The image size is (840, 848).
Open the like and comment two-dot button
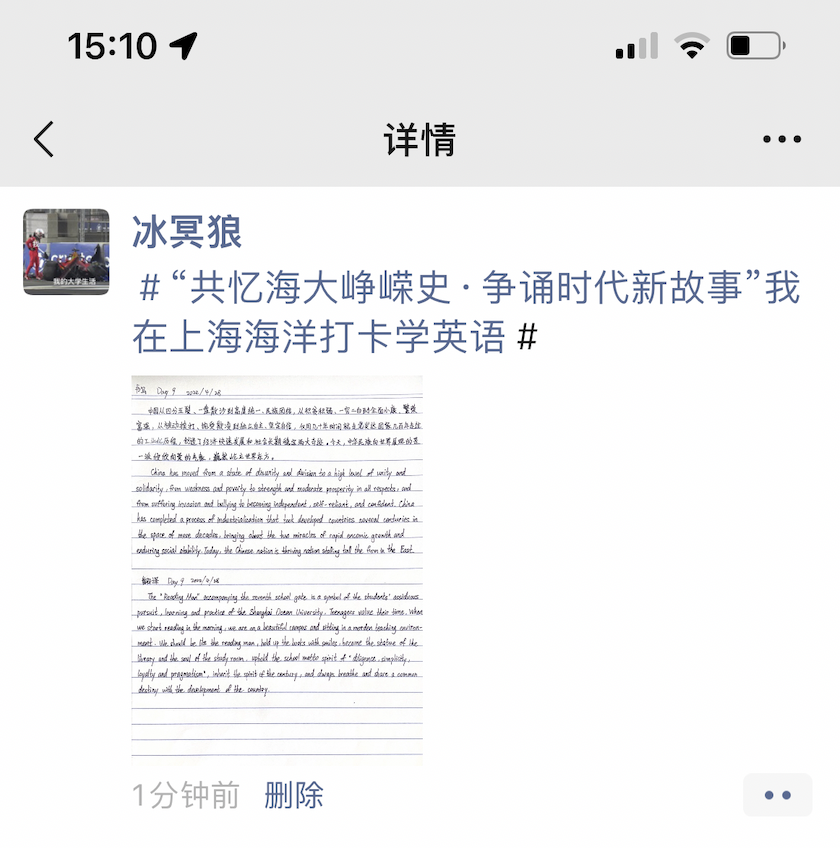(777, 795)
